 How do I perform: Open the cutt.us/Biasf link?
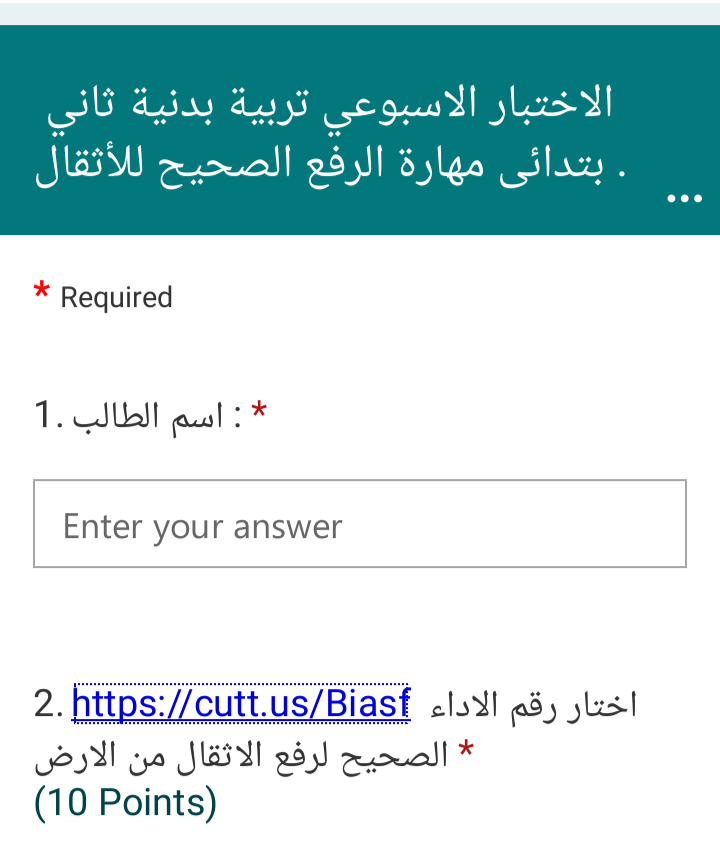241,704
